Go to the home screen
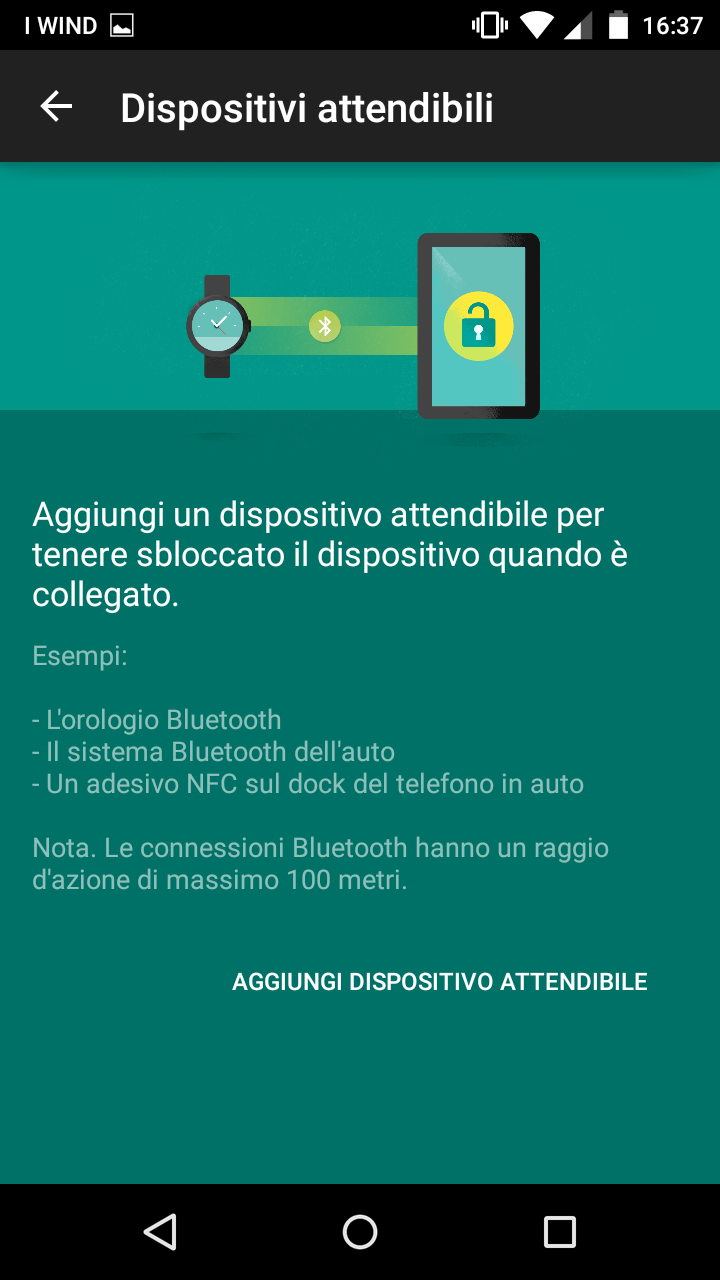720x1280 pixels. [360, 1232]
